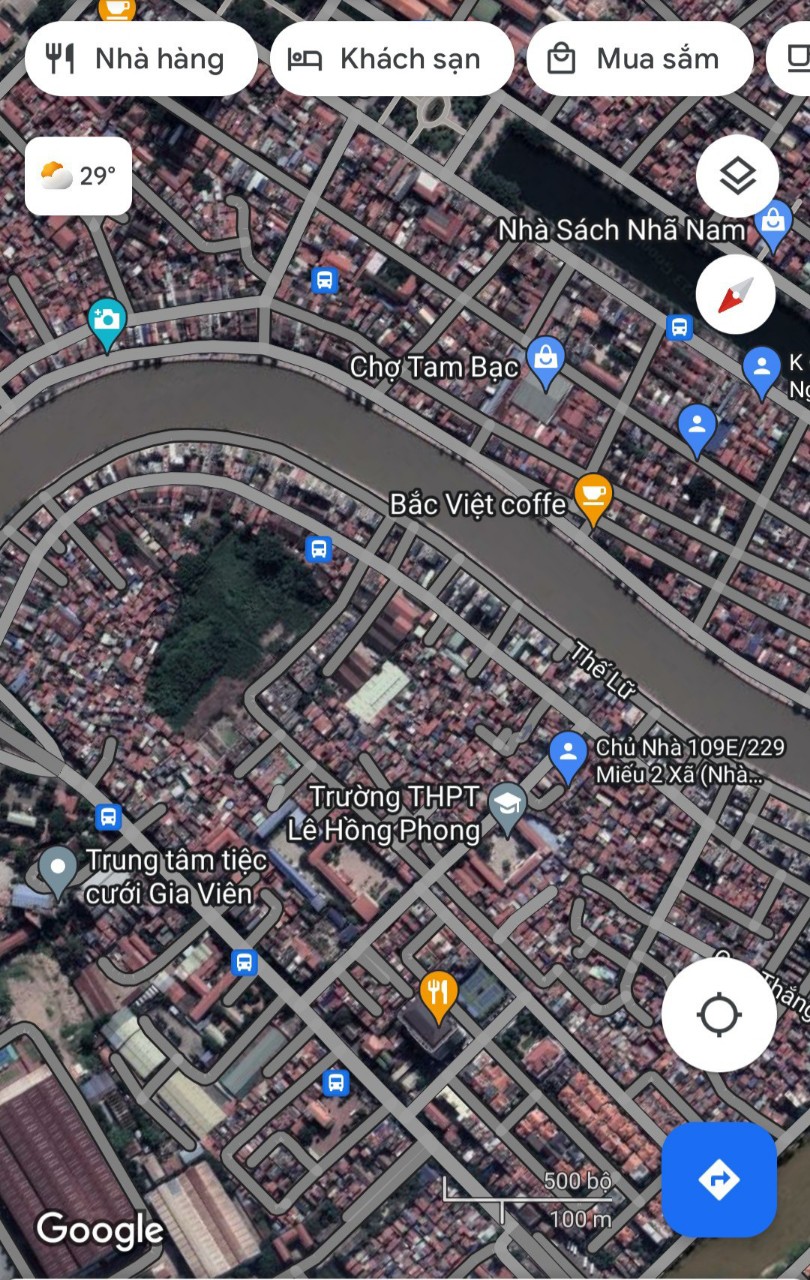Open Chợ Tam Bạc place marker
The width and height of the screenshot is (810, 1280).
click(546, 360)
